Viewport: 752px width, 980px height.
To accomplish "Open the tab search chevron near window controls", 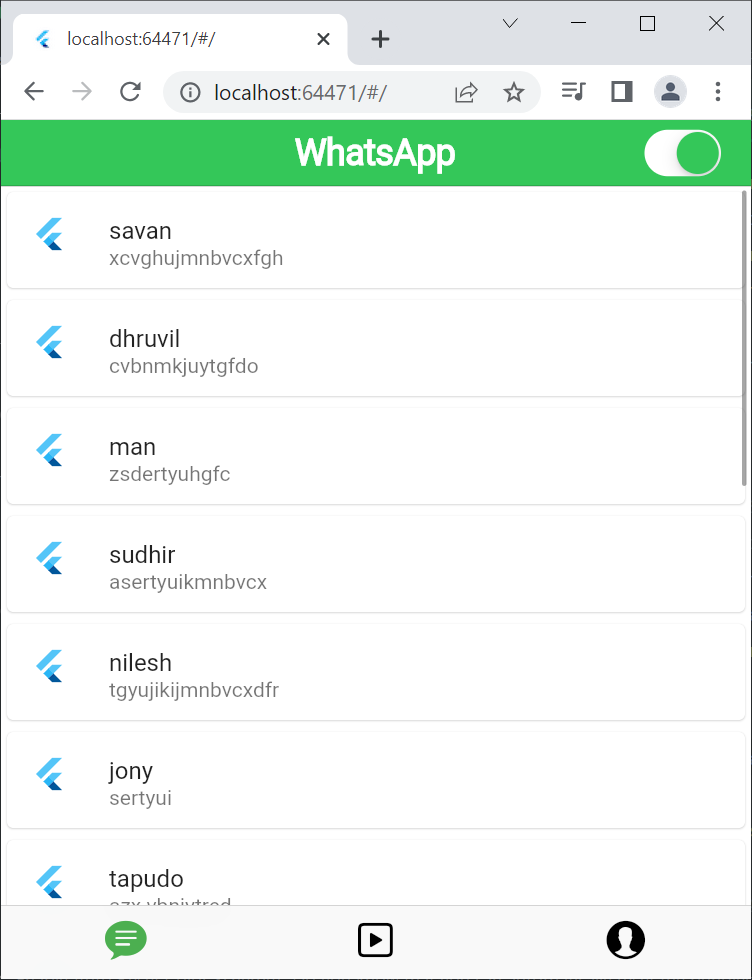I will pyautogui.click(x=509, y=23).
